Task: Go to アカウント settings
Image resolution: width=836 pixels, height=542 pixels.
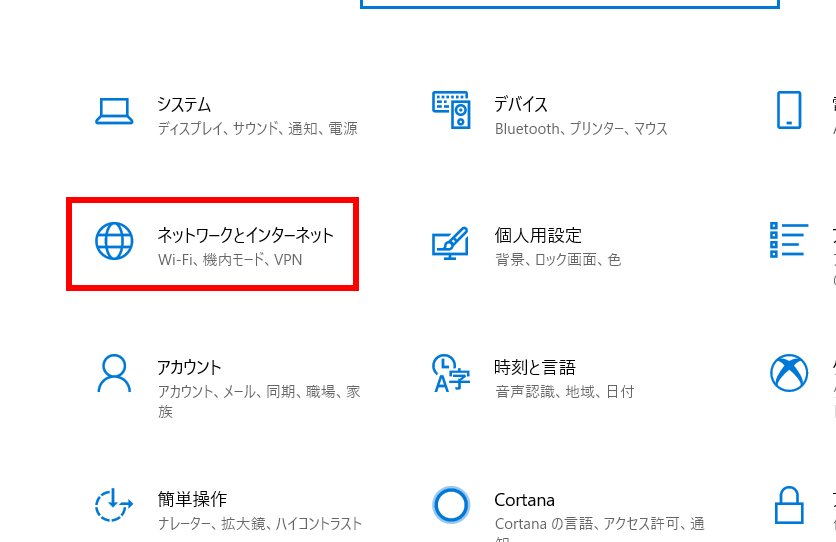Action: coord(227,387)
